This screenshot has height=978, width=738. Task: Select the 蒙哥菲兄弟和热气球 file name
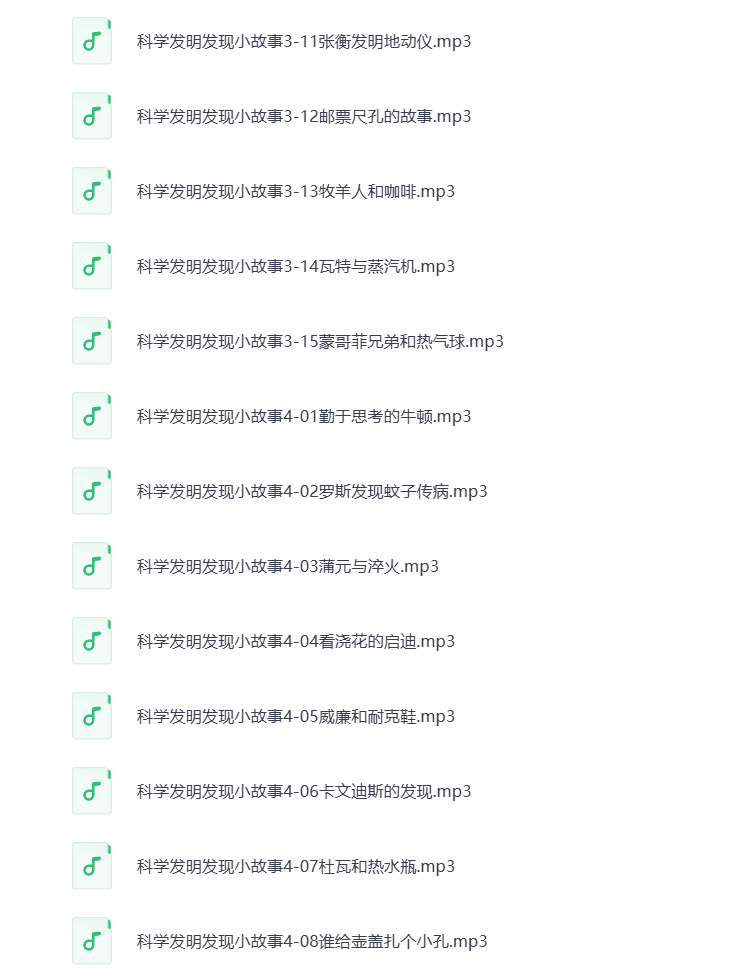coord(318,341)
